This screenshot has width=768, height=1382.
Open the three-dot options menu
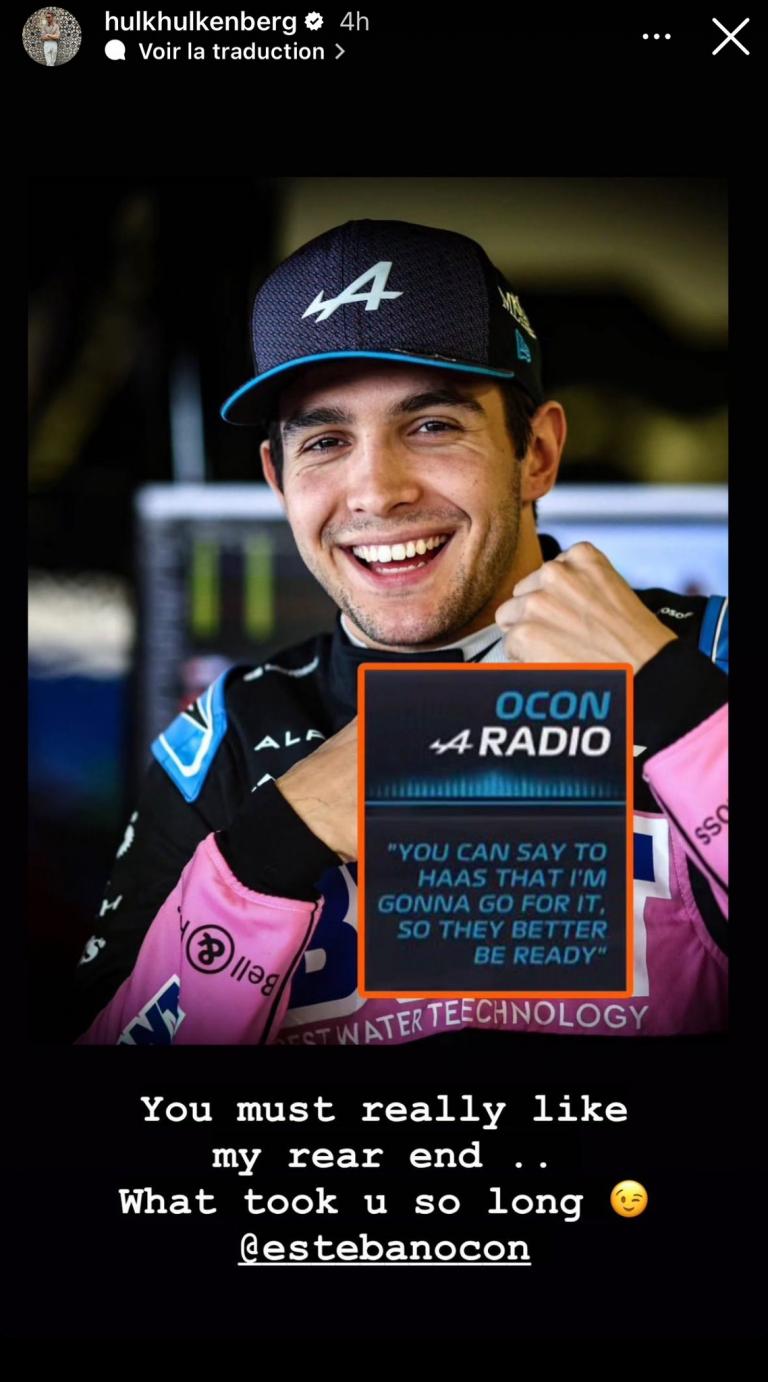pyautogui.click(x=656, y=37)
